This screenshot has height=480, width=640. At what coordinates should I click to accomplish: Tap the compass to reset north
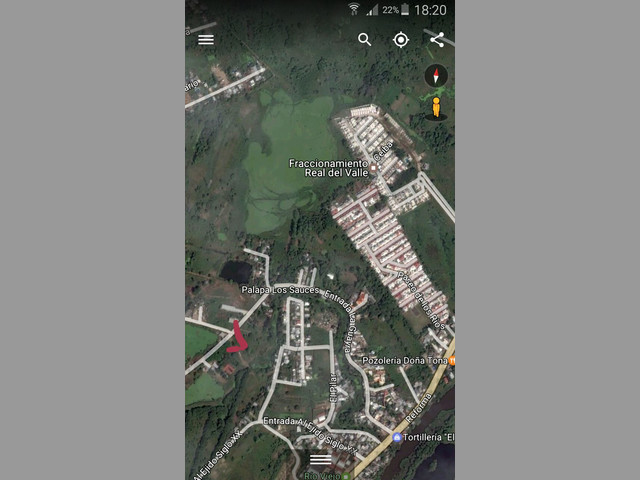[x=436, y=76]
